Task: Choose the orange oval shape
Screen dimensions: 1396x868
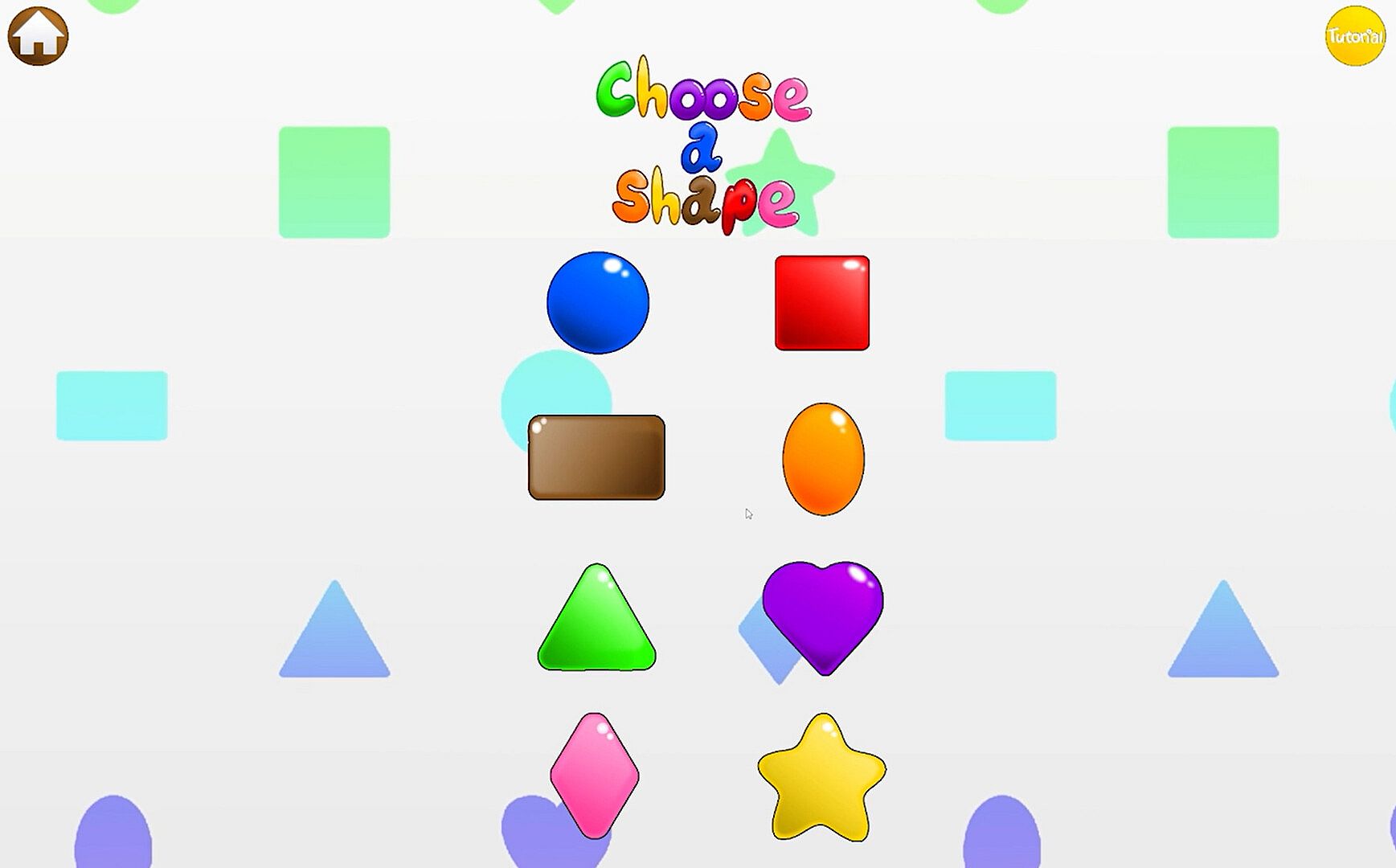Action: point(823,459)
